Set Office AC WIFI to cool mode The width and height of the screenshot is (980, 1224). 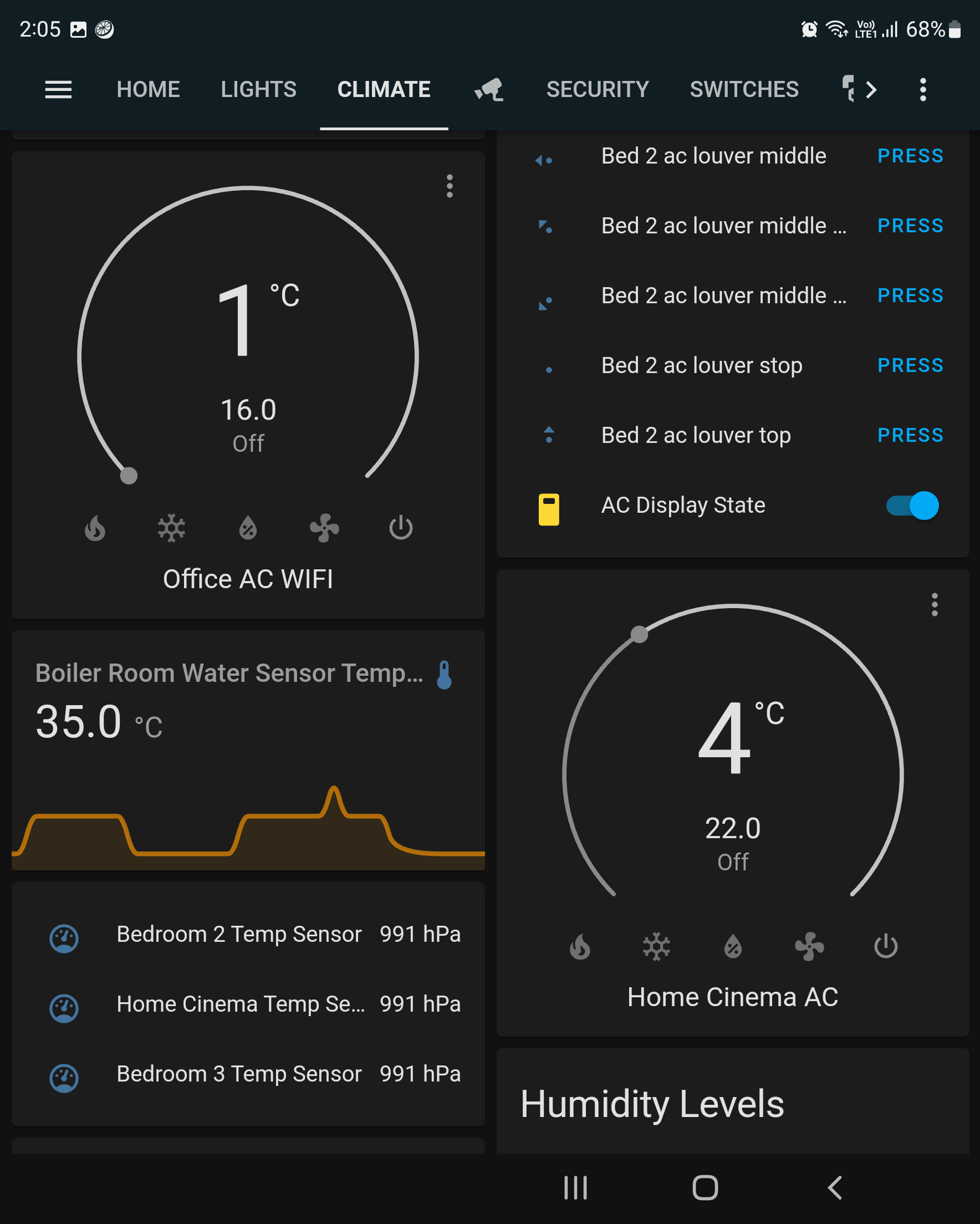click(x=171, y=528)
